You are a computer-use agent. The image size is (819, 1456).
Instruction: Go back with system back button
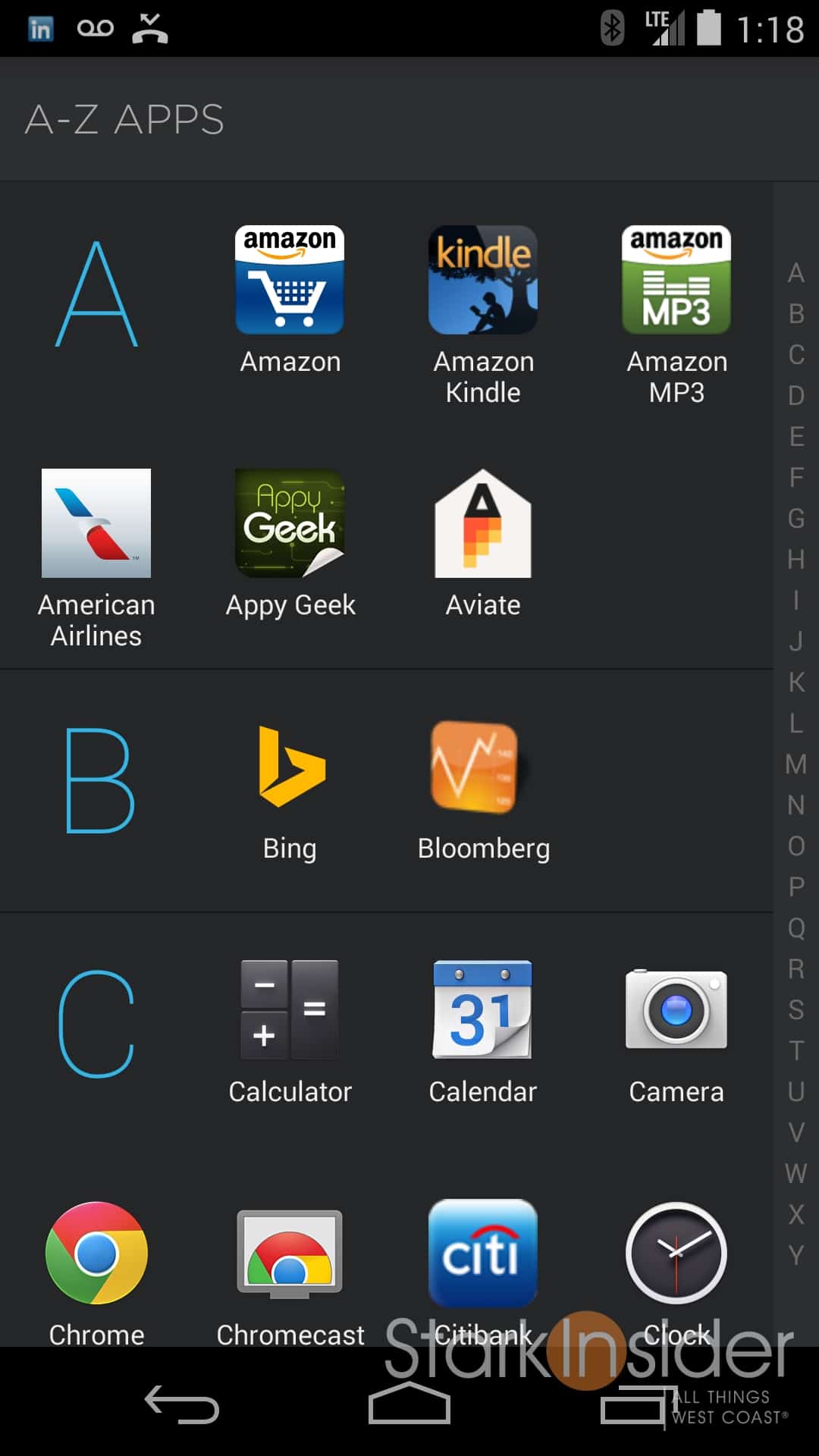pyautogui.click(x=182, y=1404)
